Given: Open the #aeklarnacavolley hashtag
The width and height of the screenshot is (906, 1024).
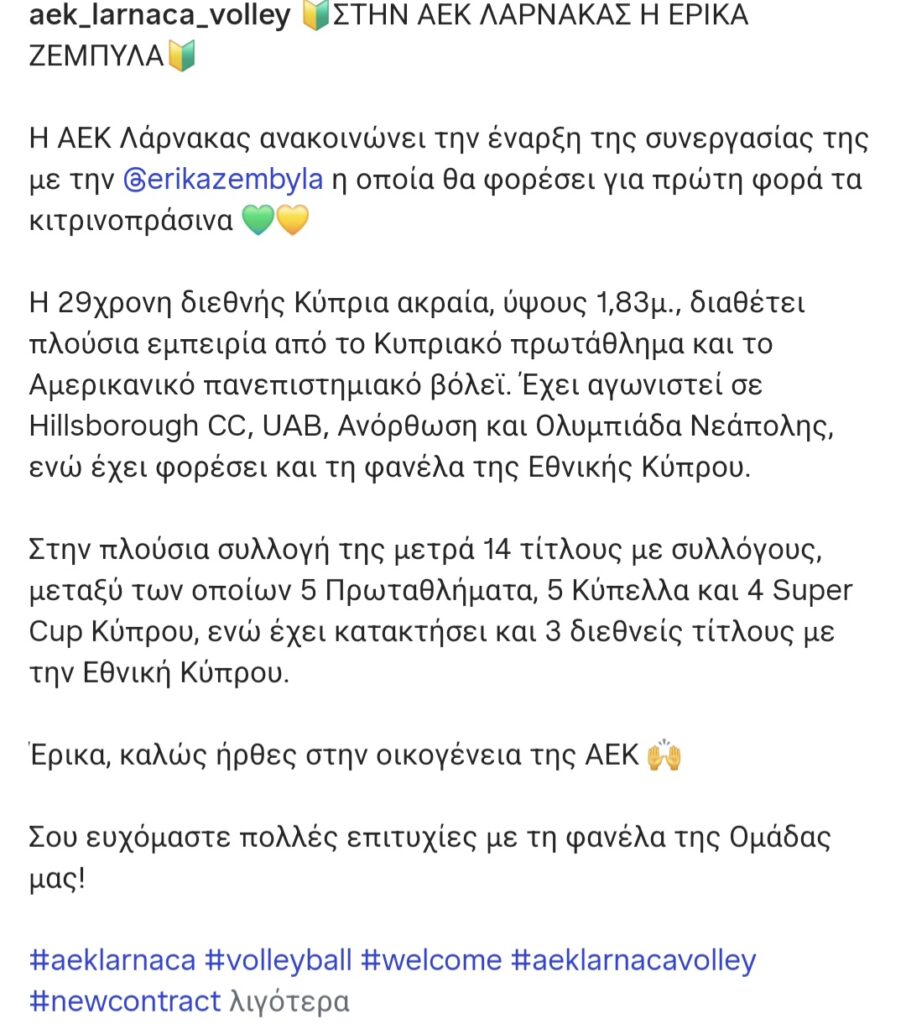Looking at the screenshot, I should coord(633,960).
